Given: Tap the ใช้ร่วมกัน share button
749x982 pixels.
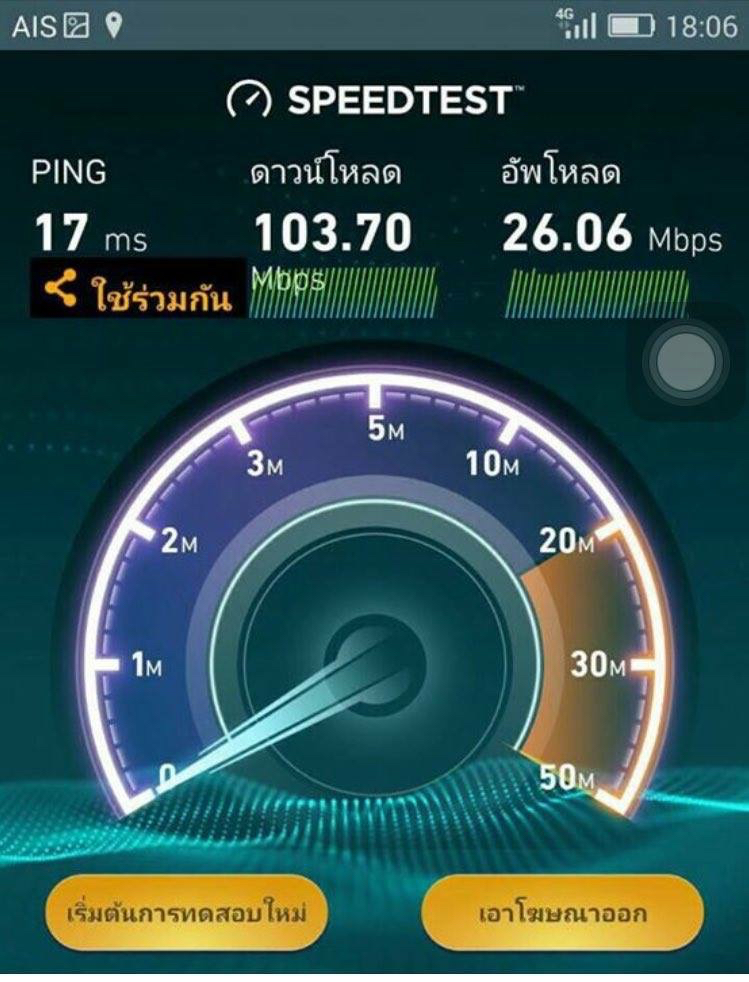Looking at the screenshot, I should (138, 287).
